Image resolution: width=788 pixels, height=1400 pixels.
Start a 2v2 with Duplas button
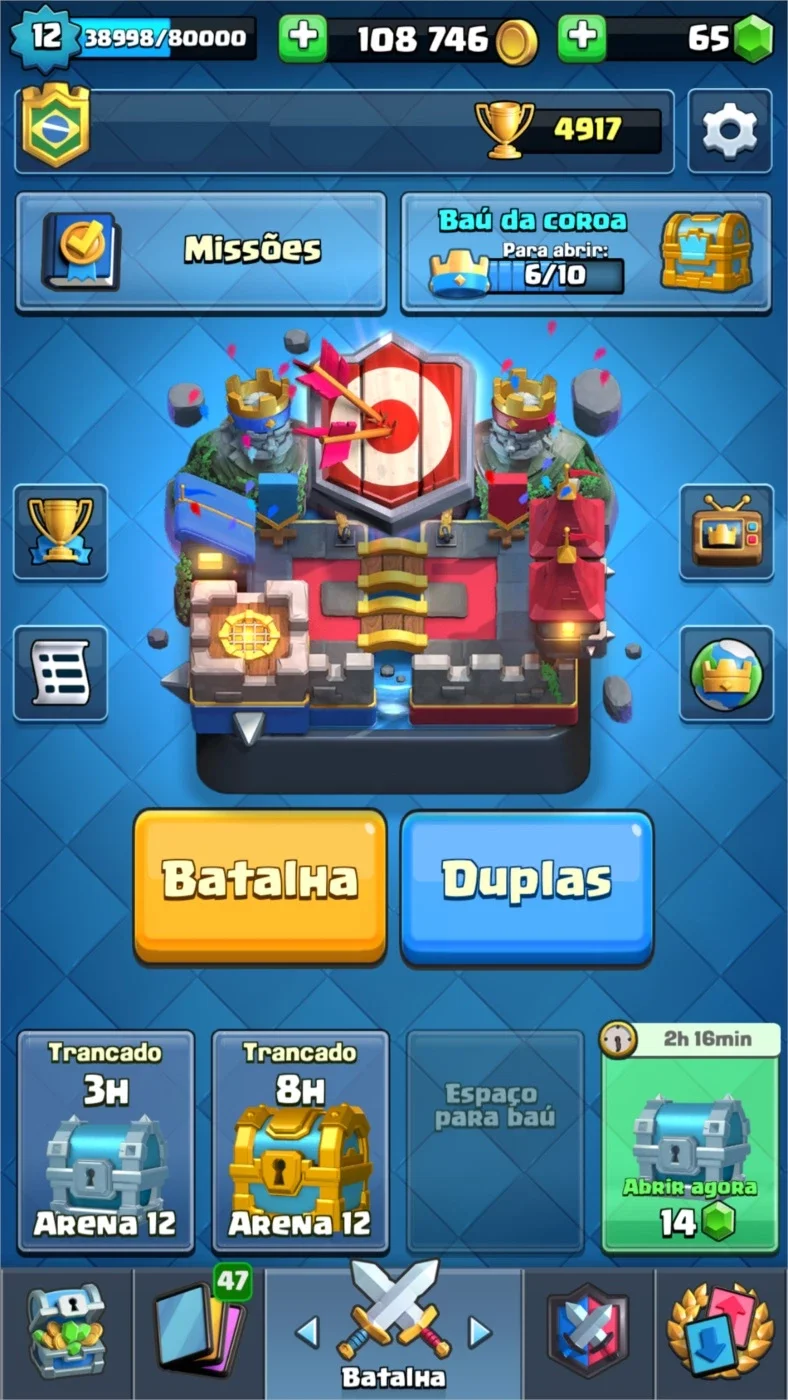point(527,886)
